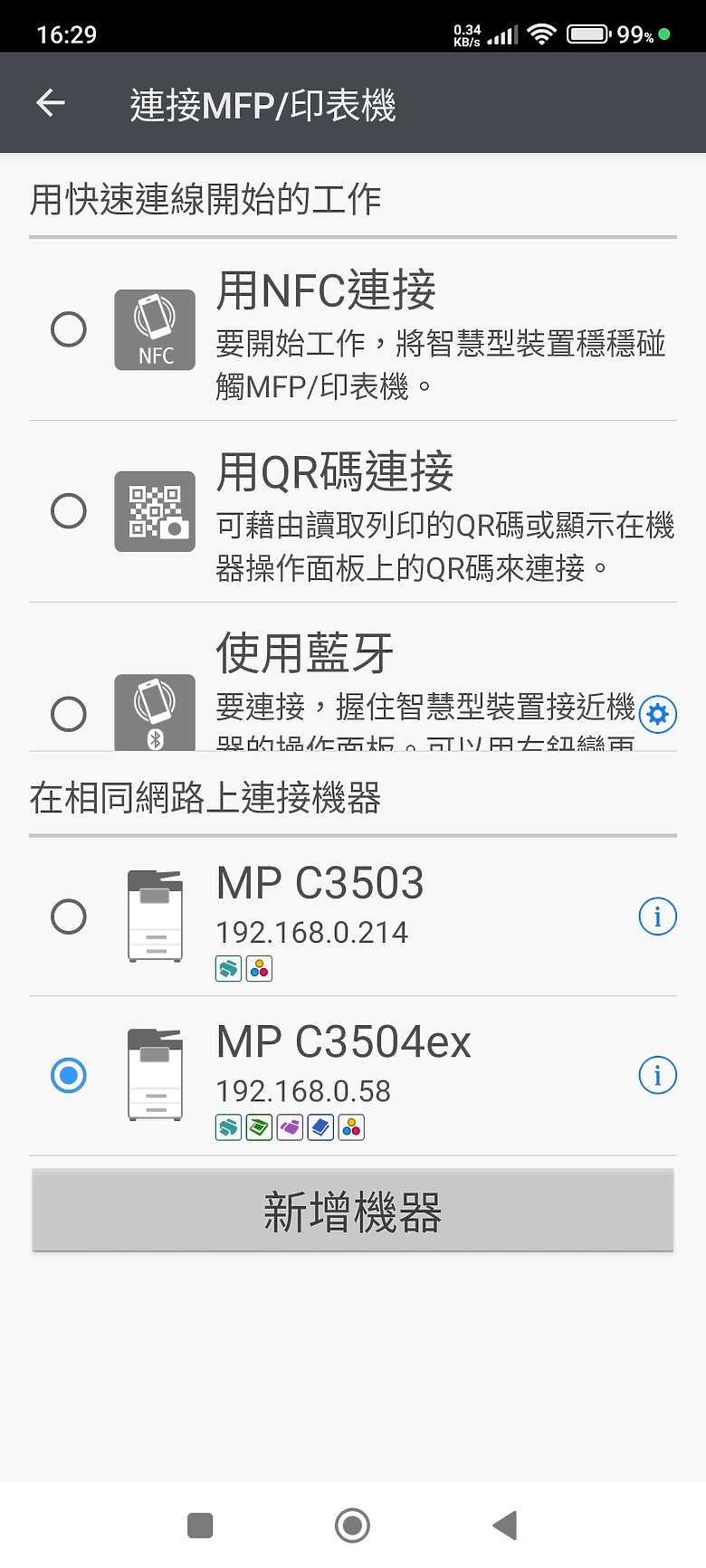View info for MP C3503
The width and height of the screenshot is (706, 1568).
point(658,917)
